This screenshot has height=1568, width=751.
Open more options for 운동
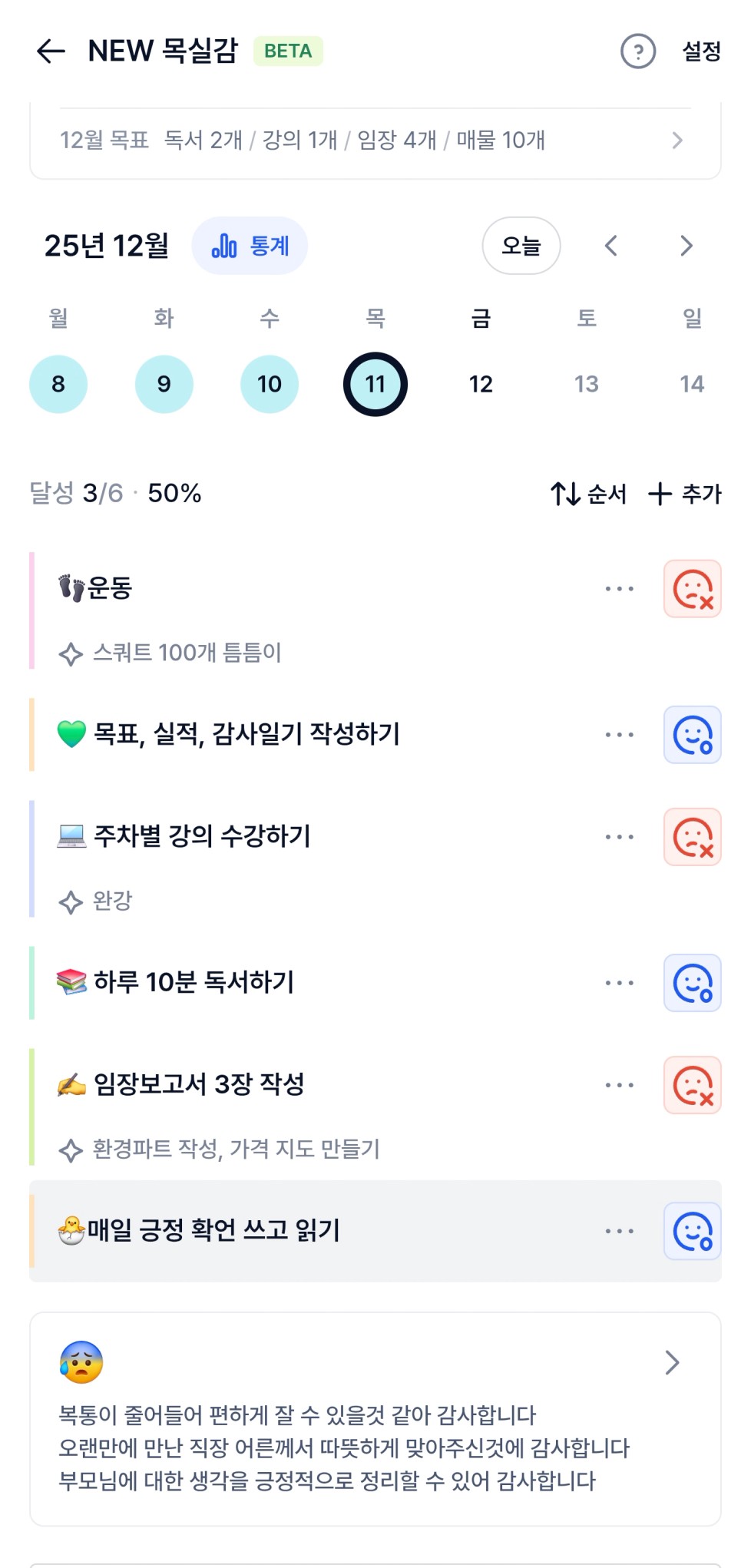619,589
